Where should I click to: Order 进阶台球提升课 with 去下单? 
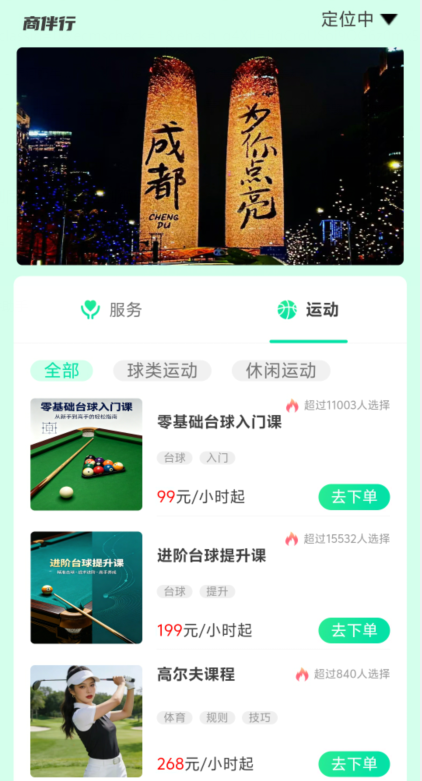click(x=354, y=631)
